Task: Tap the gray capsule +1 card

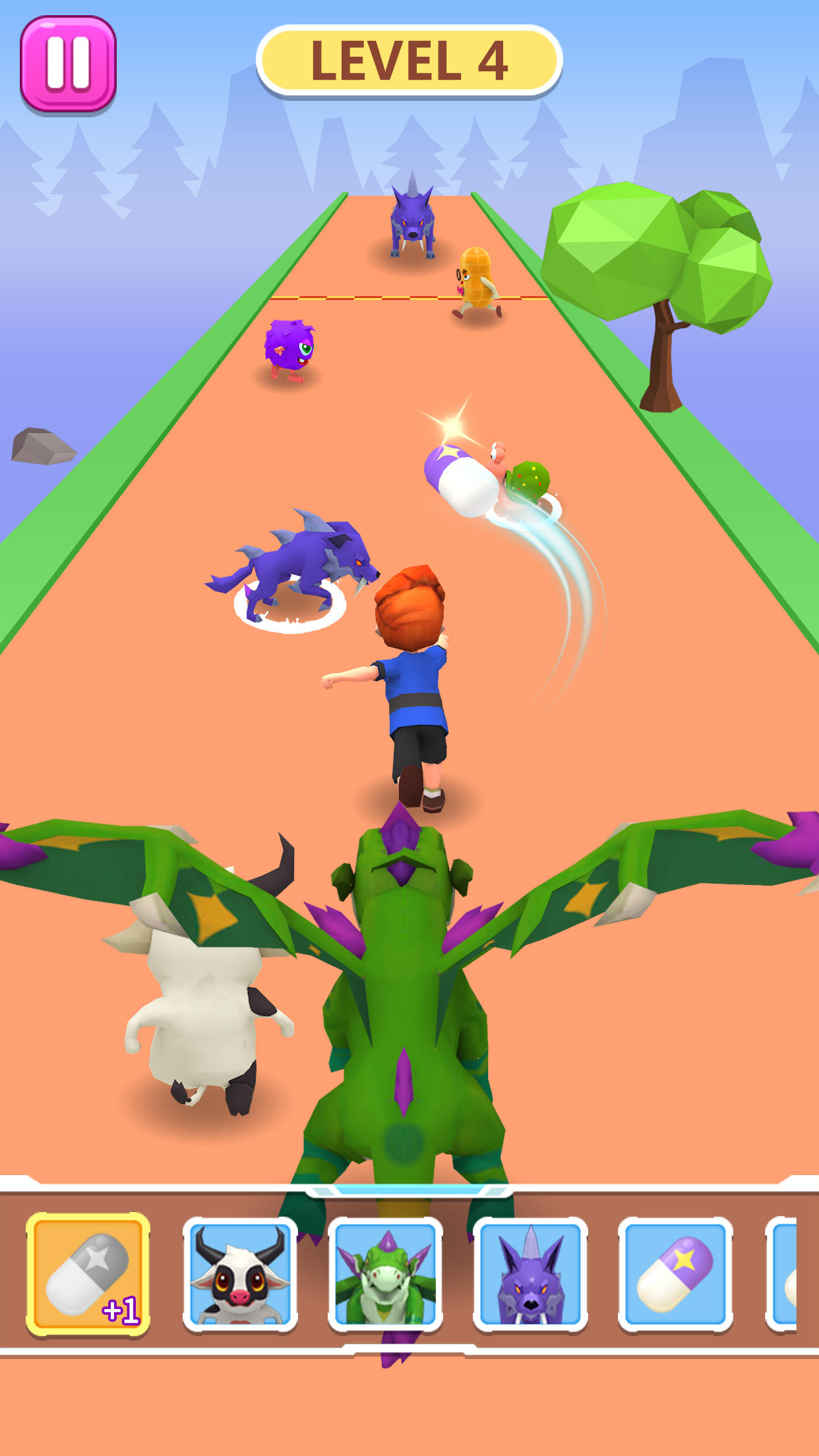Action: (x=88, y=1274)
